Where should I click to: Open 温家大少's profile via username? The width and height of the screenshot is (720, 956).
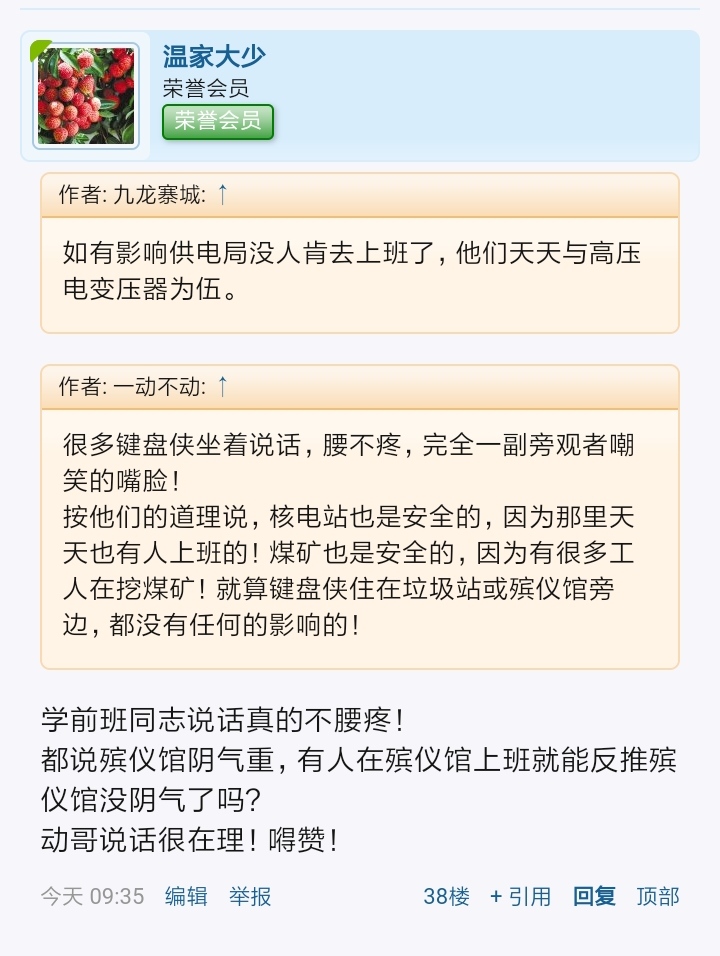(214, 56)
